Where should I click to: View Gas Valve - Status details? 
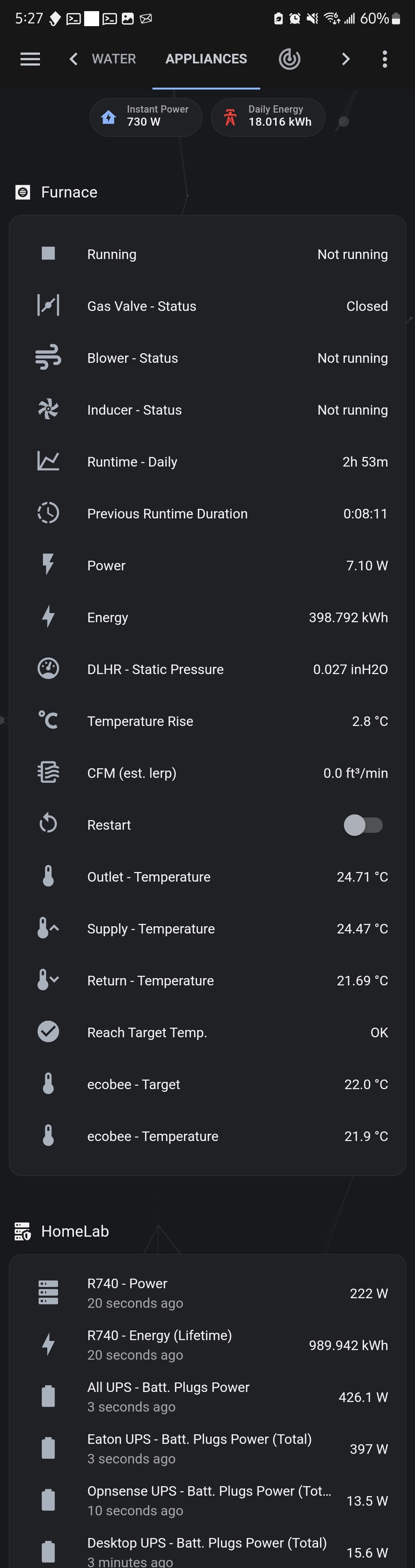207,306
